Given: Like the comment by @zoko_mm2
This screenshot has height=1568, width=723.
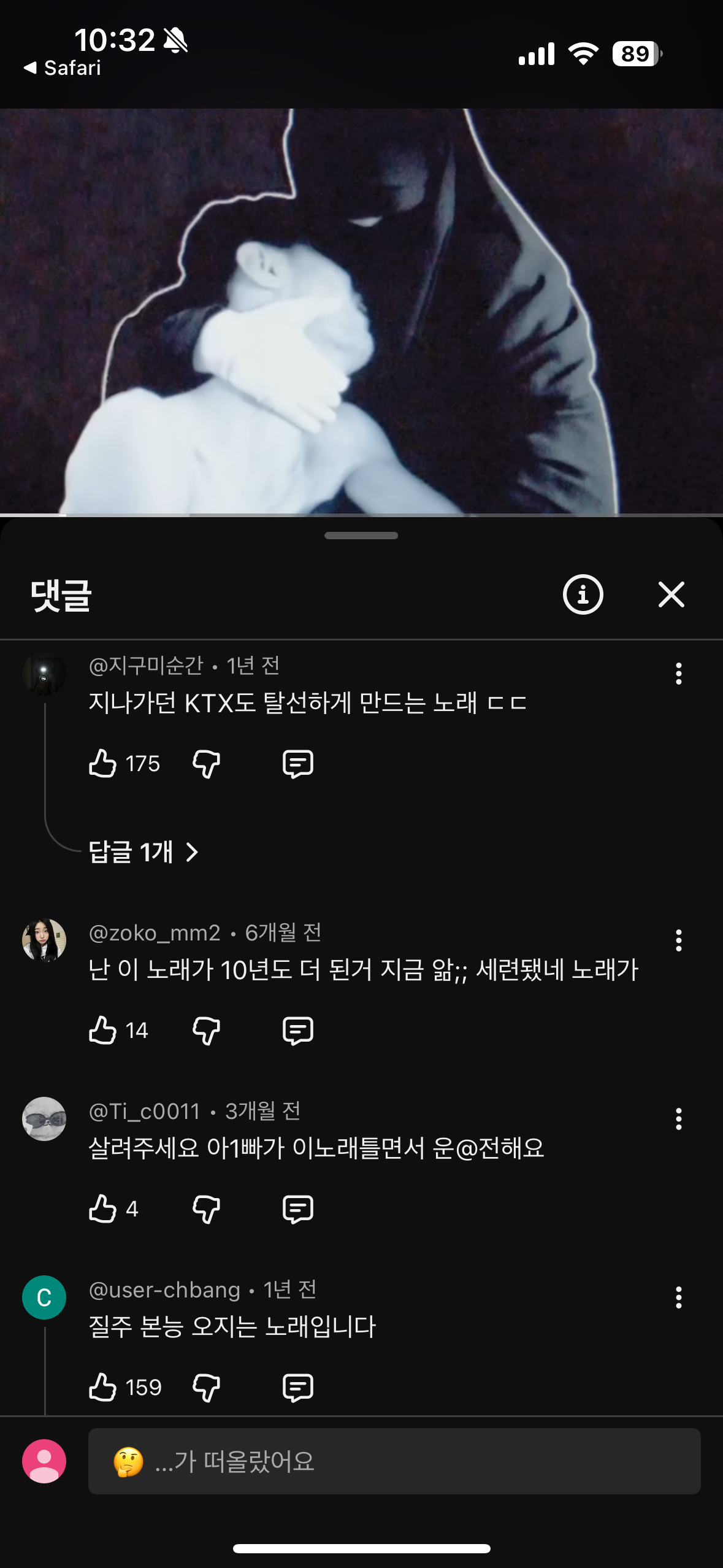Looking at the screenshot, I should pyautogui.click(x=103, y=1030).
